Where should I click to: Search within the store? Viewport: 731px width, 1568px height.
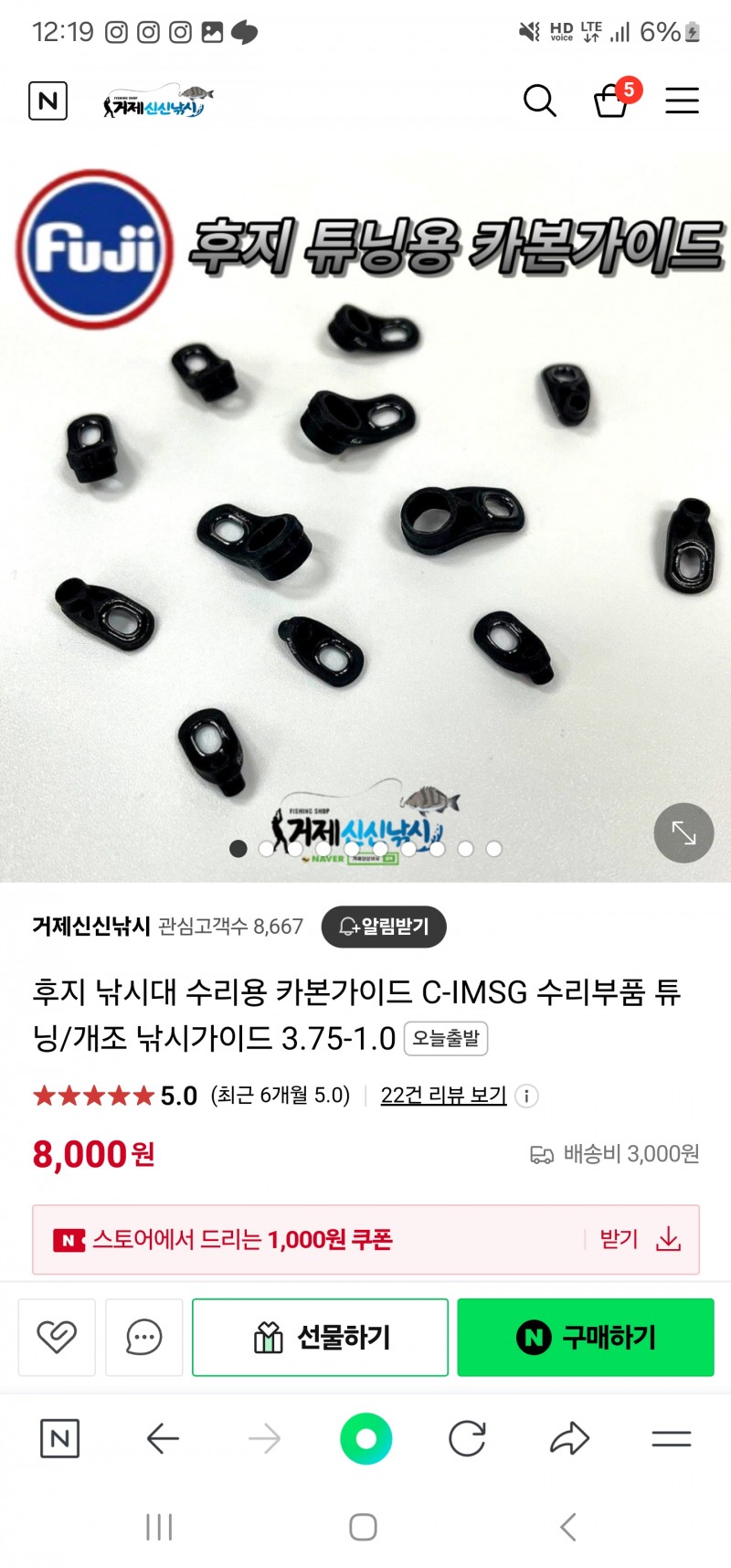pyautogui.click(x=539, y=101)
